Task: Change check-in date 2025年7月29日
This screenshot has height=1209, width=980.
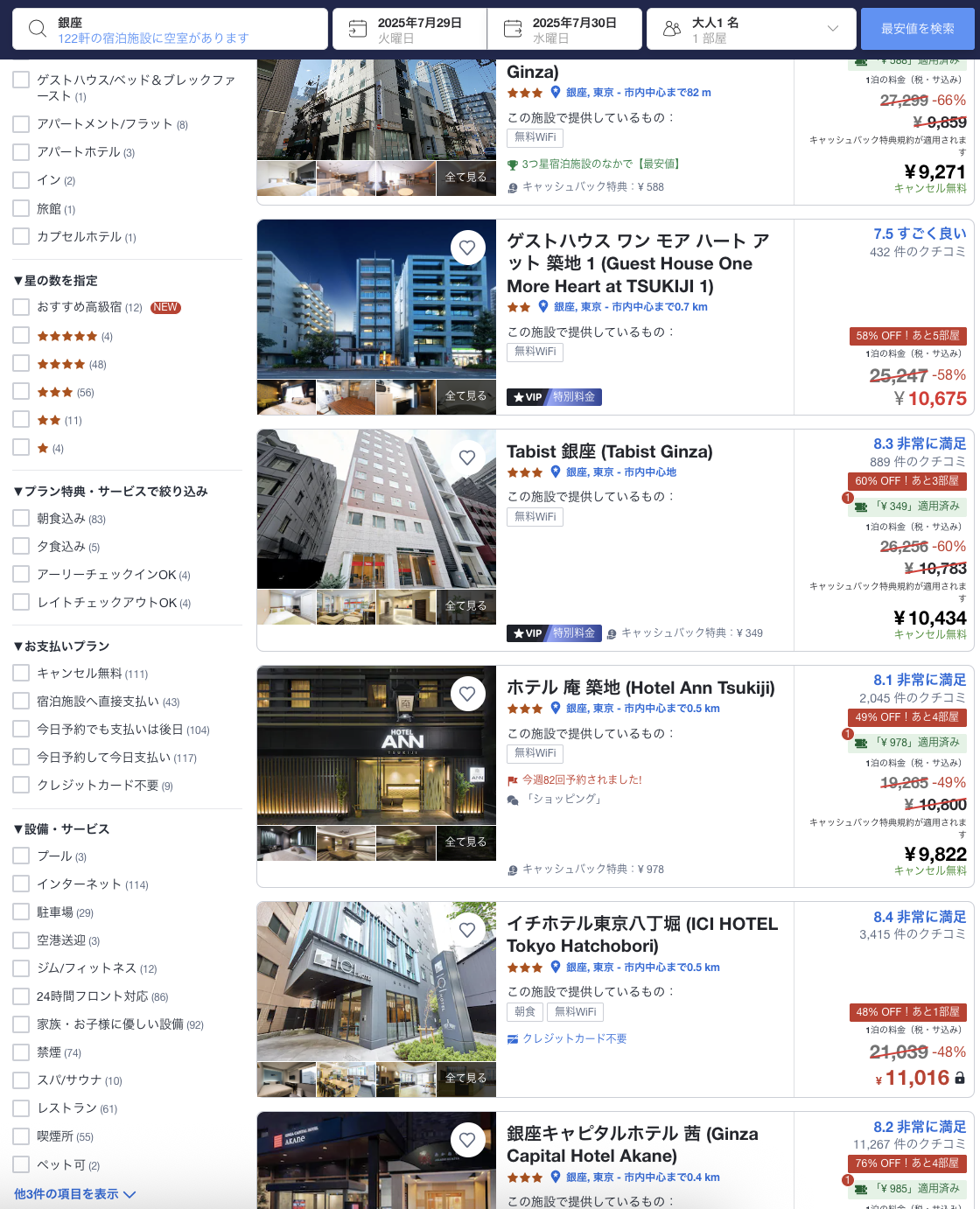Action: [409, 30]
